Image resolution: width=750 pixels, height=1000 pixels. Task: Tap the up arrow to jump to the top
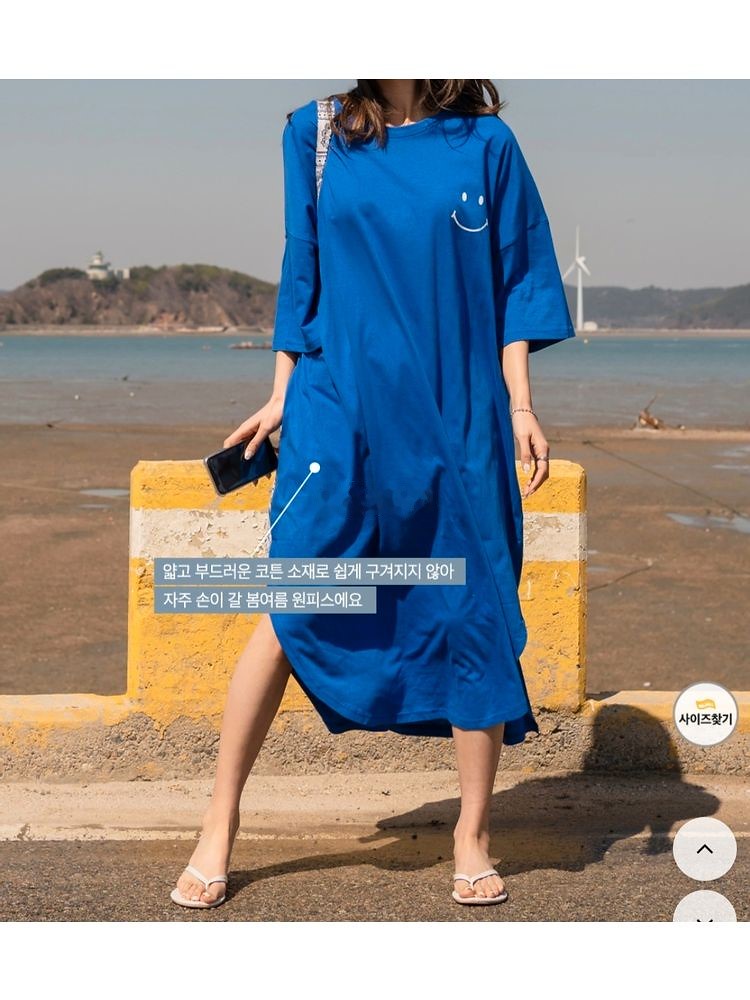704,849
